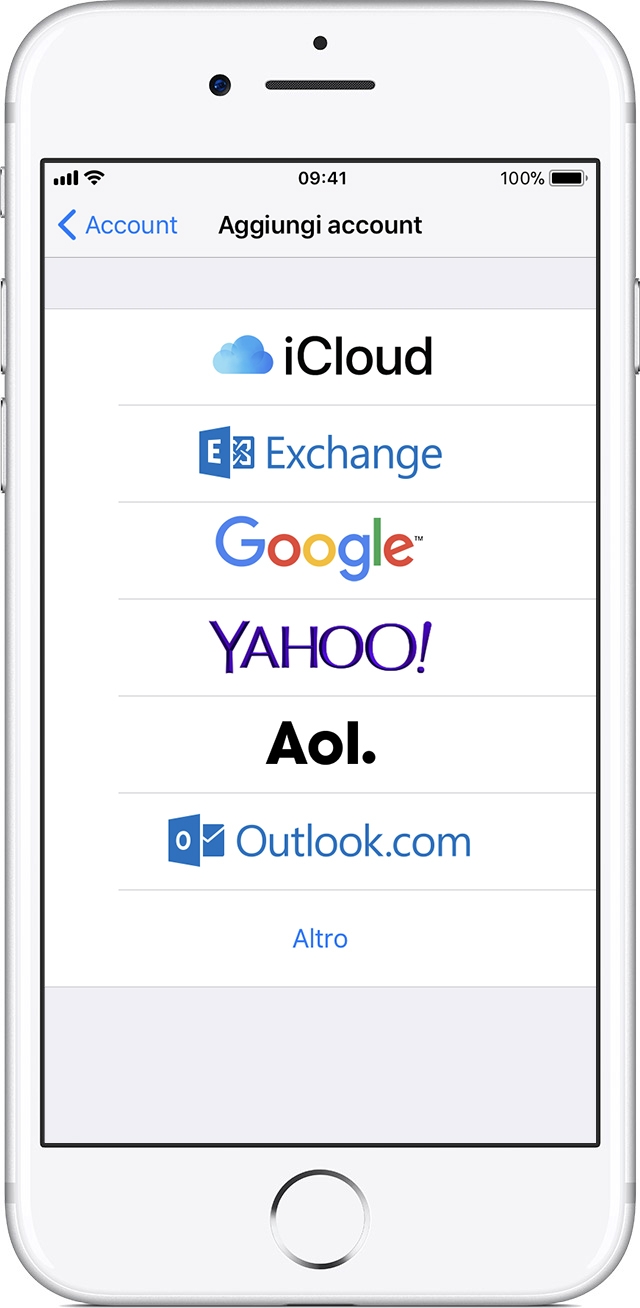Select iCloud as the account type
640x1308 pixels.
322,356
